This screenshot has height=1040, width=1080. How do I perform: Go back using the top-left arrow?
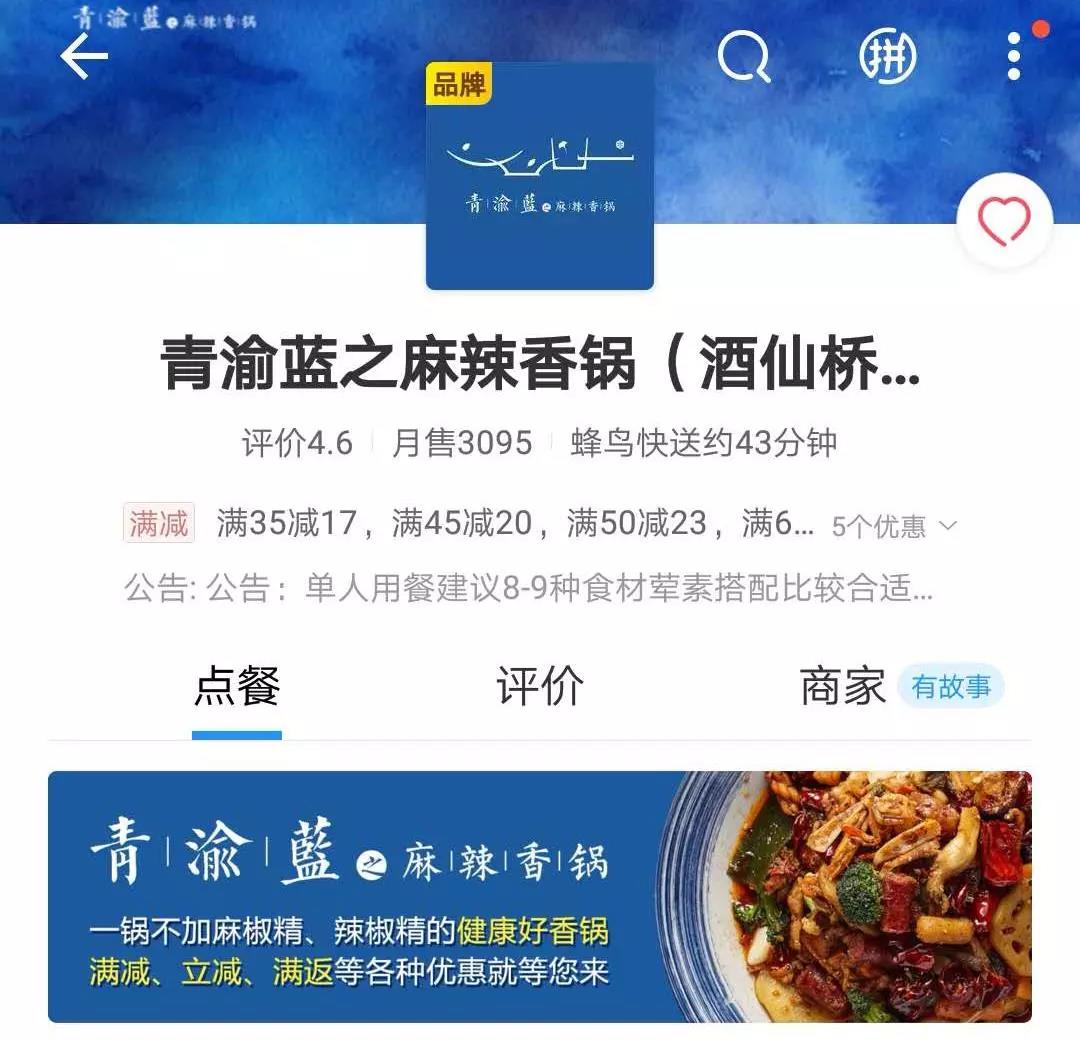(x=84, y=57)
